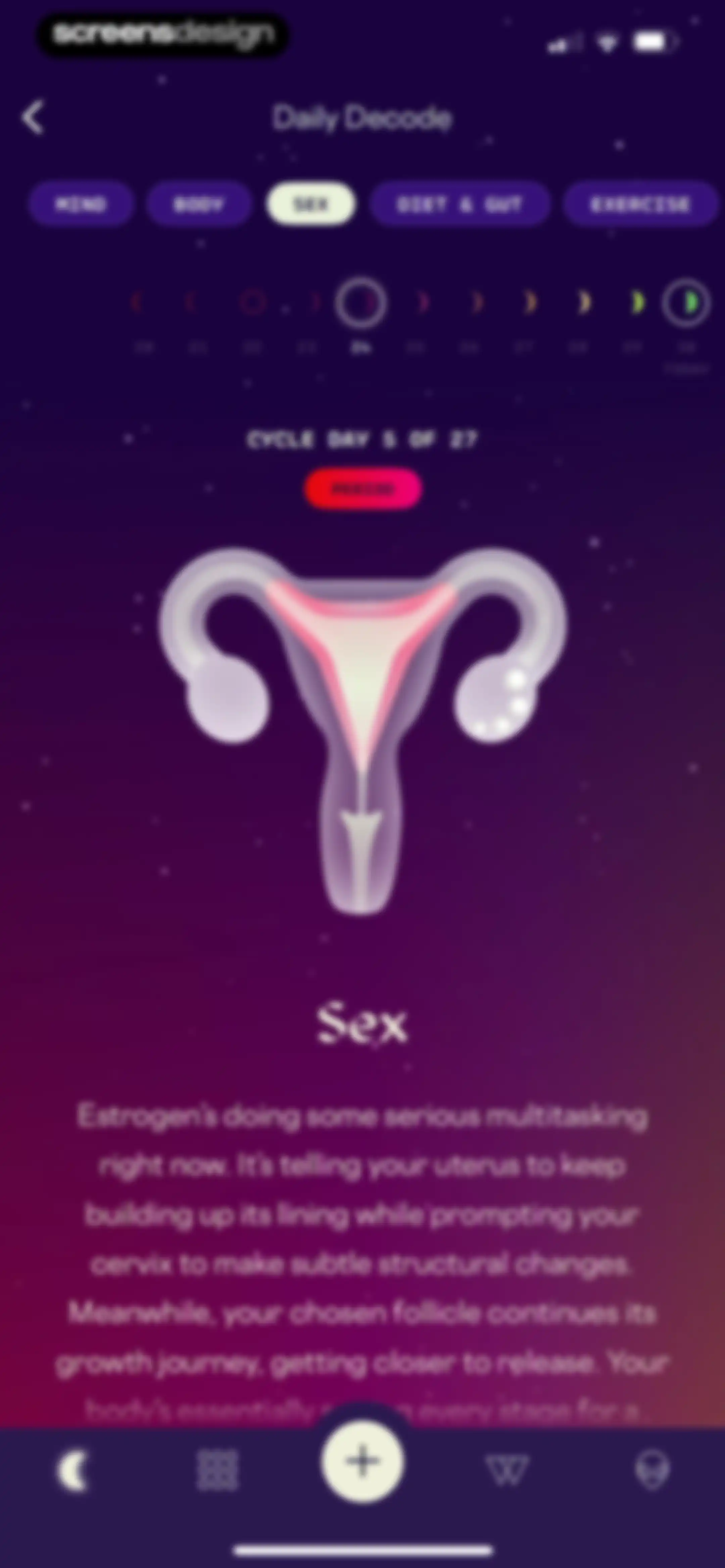
Task: Open the crescent moon tab in bottom bar
Action: [x=73, y=1471]
